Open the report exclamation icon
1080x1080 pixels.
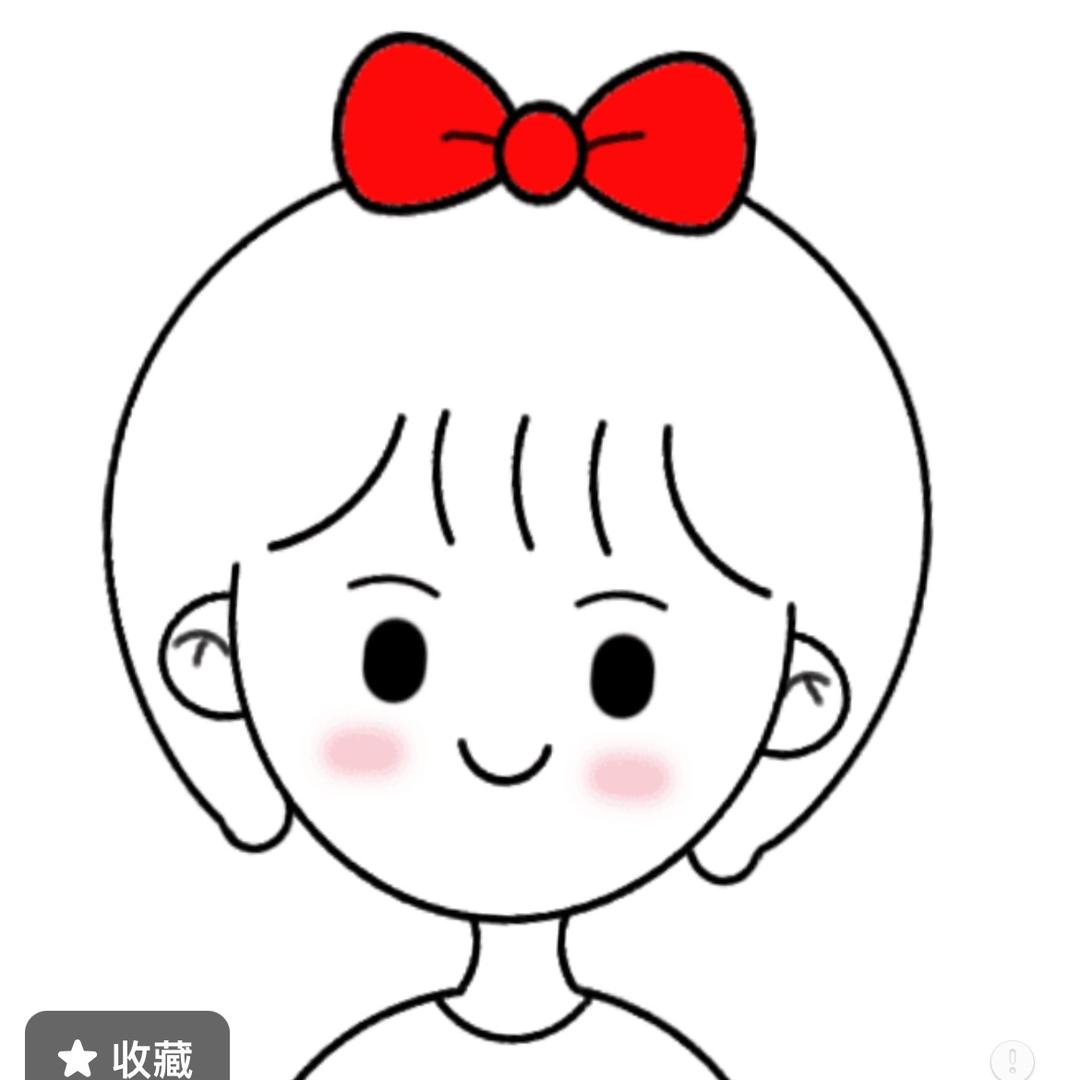point(1012,1059)
